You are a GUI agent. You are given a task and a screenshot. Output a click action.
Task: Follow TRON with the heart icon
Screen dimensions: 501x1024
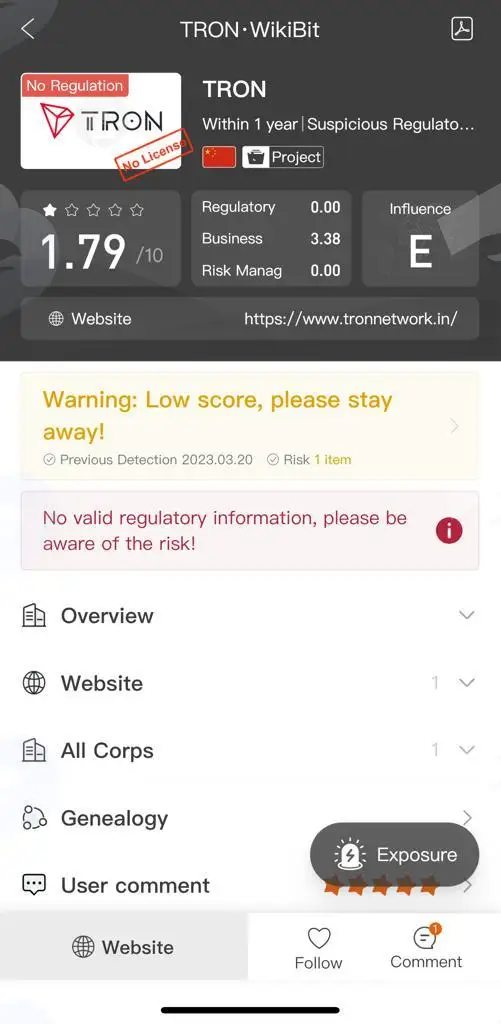318,948
